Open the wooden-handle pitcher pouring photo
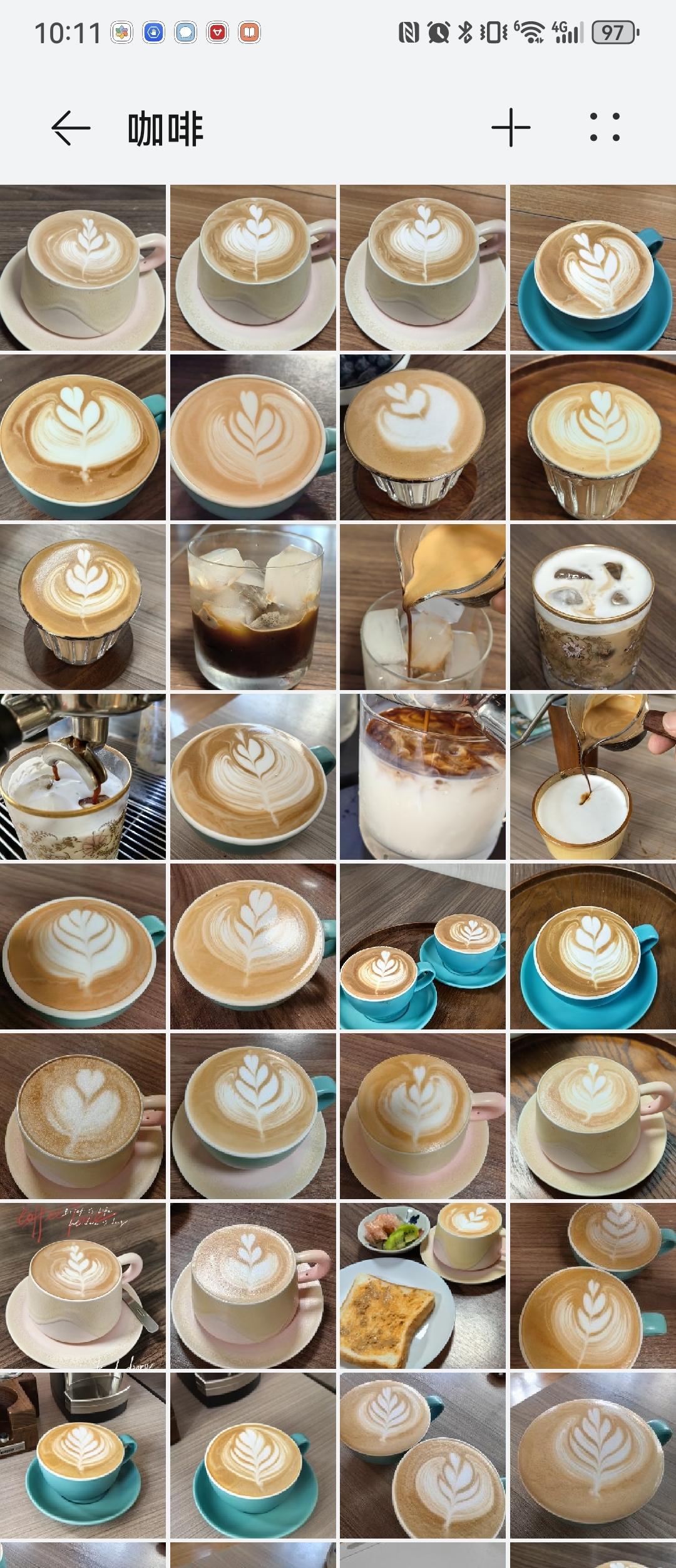 click(593, 776)
